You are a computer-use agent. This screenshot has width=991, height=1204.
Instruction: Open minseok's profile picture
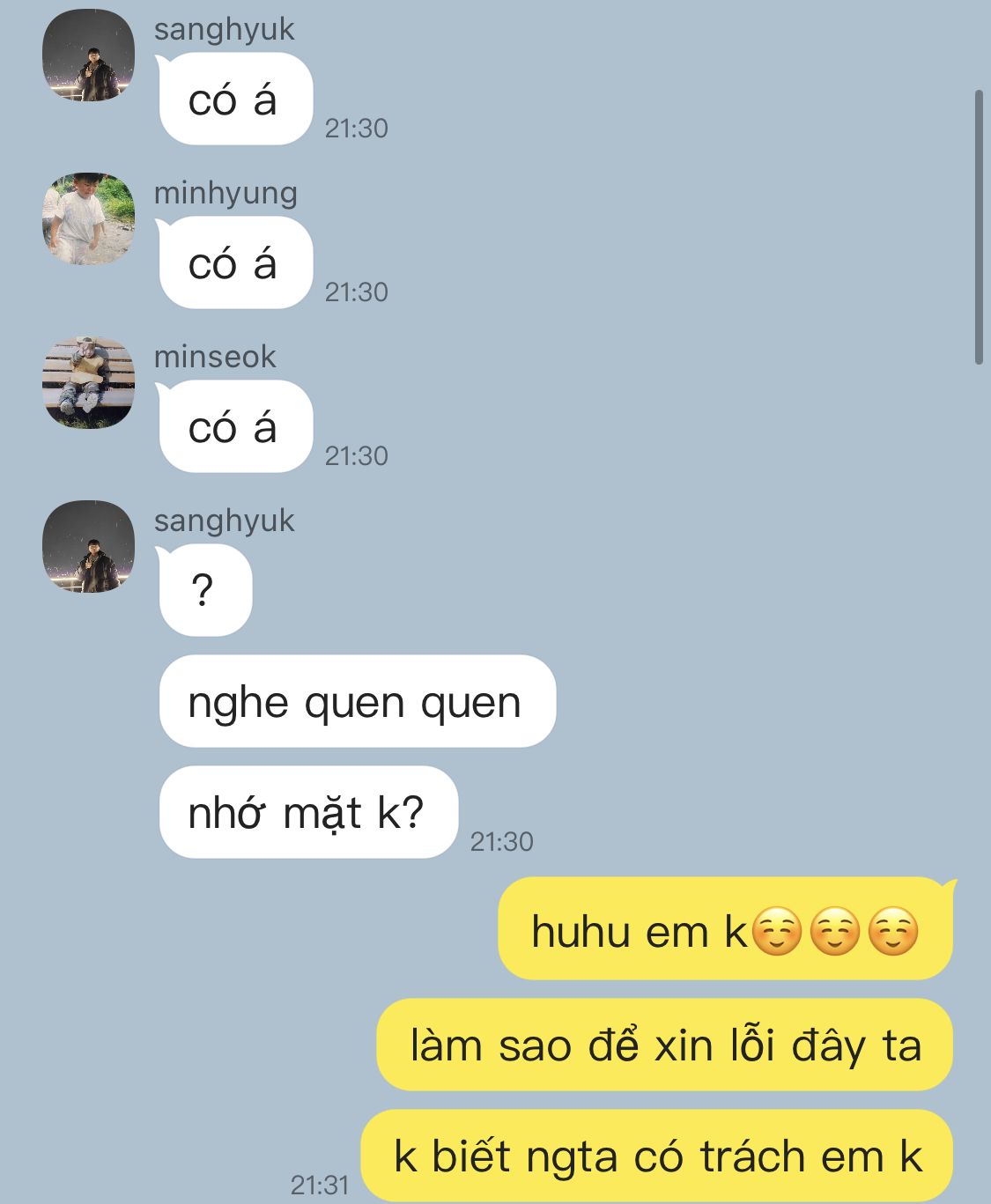pyautogui.click(x=88, y=382)
